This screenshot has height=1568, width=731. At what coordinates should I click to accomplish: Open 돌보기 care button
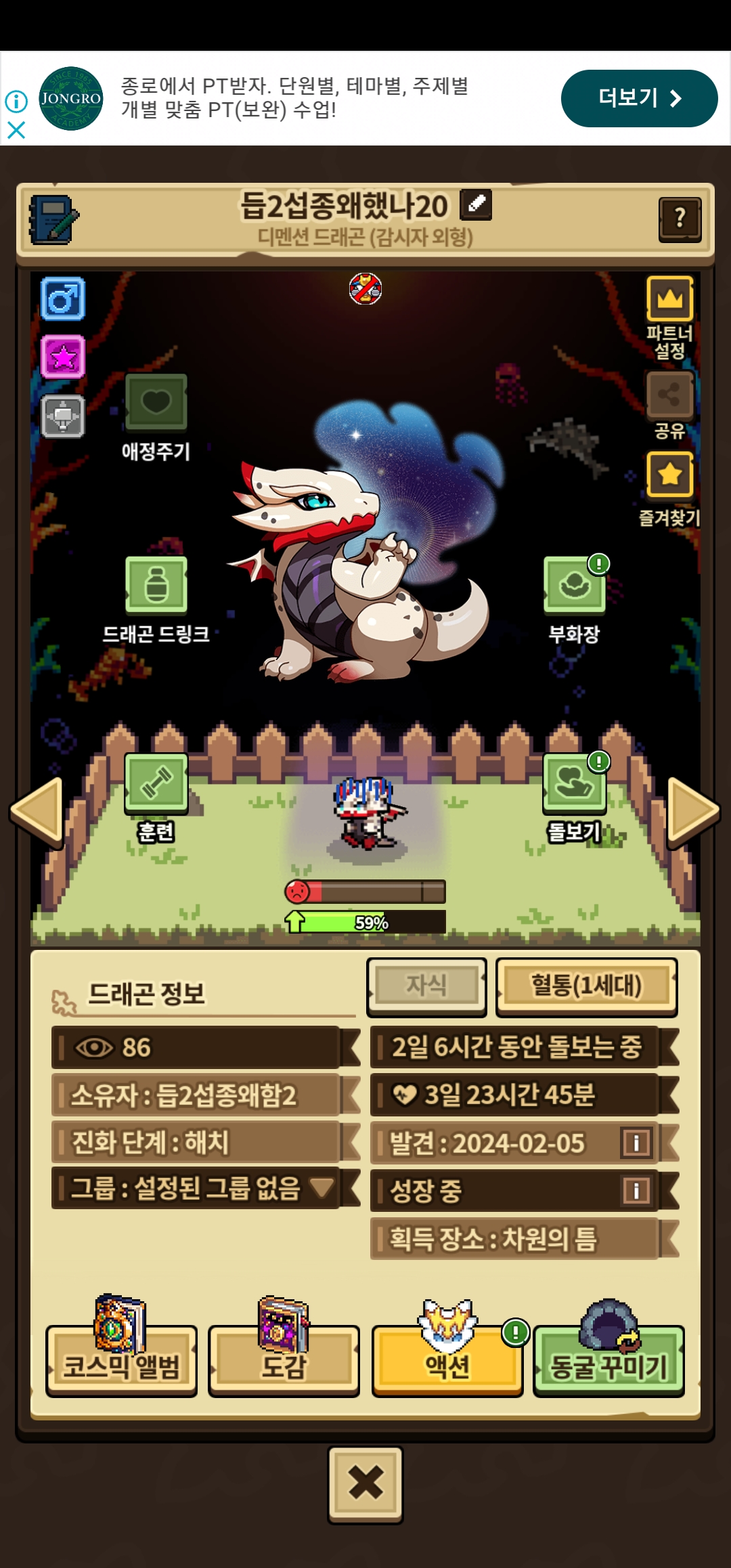click(x=574, y=784)
